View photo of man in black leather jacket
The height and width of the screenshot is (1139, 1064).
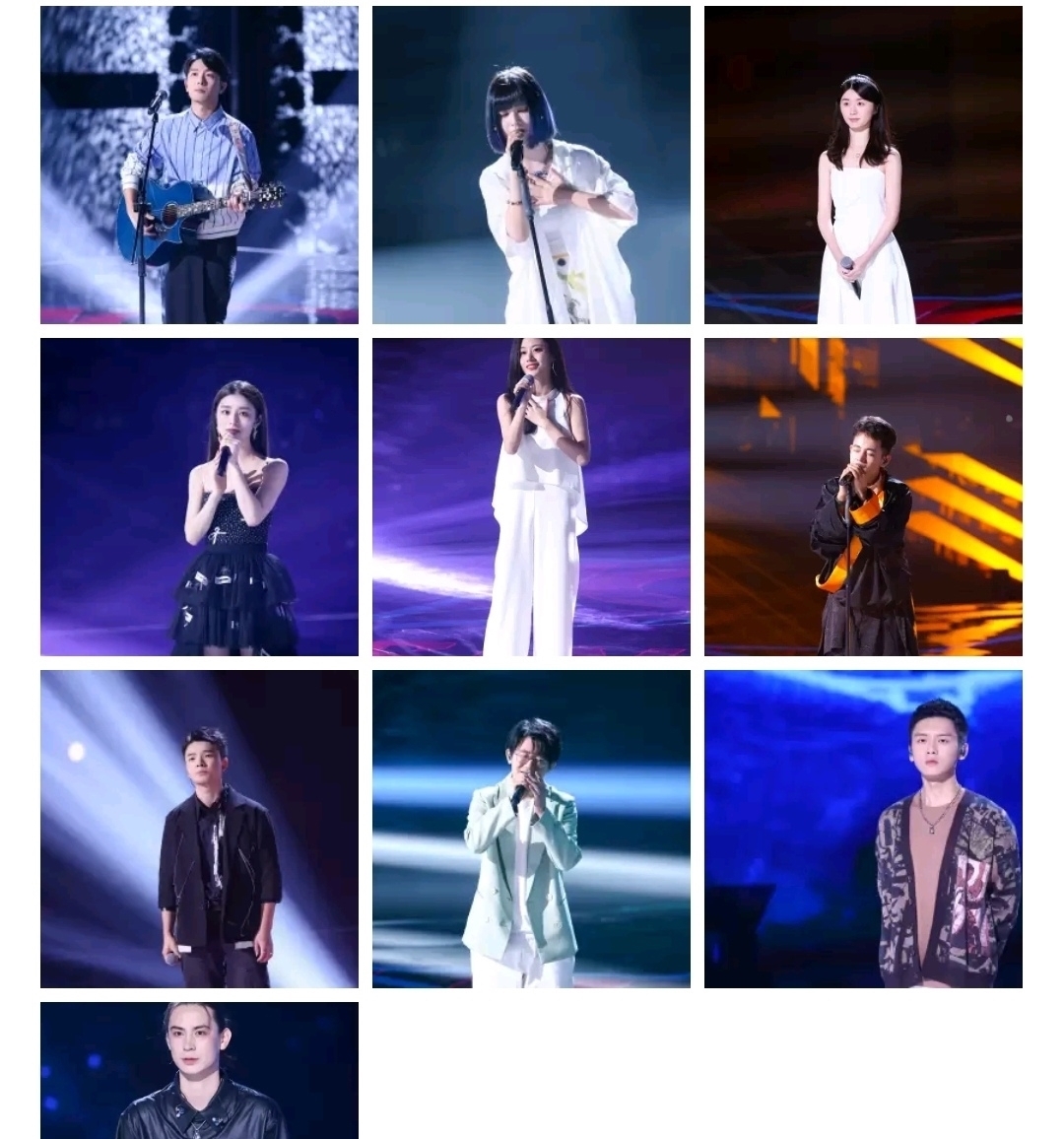point(199,829)
